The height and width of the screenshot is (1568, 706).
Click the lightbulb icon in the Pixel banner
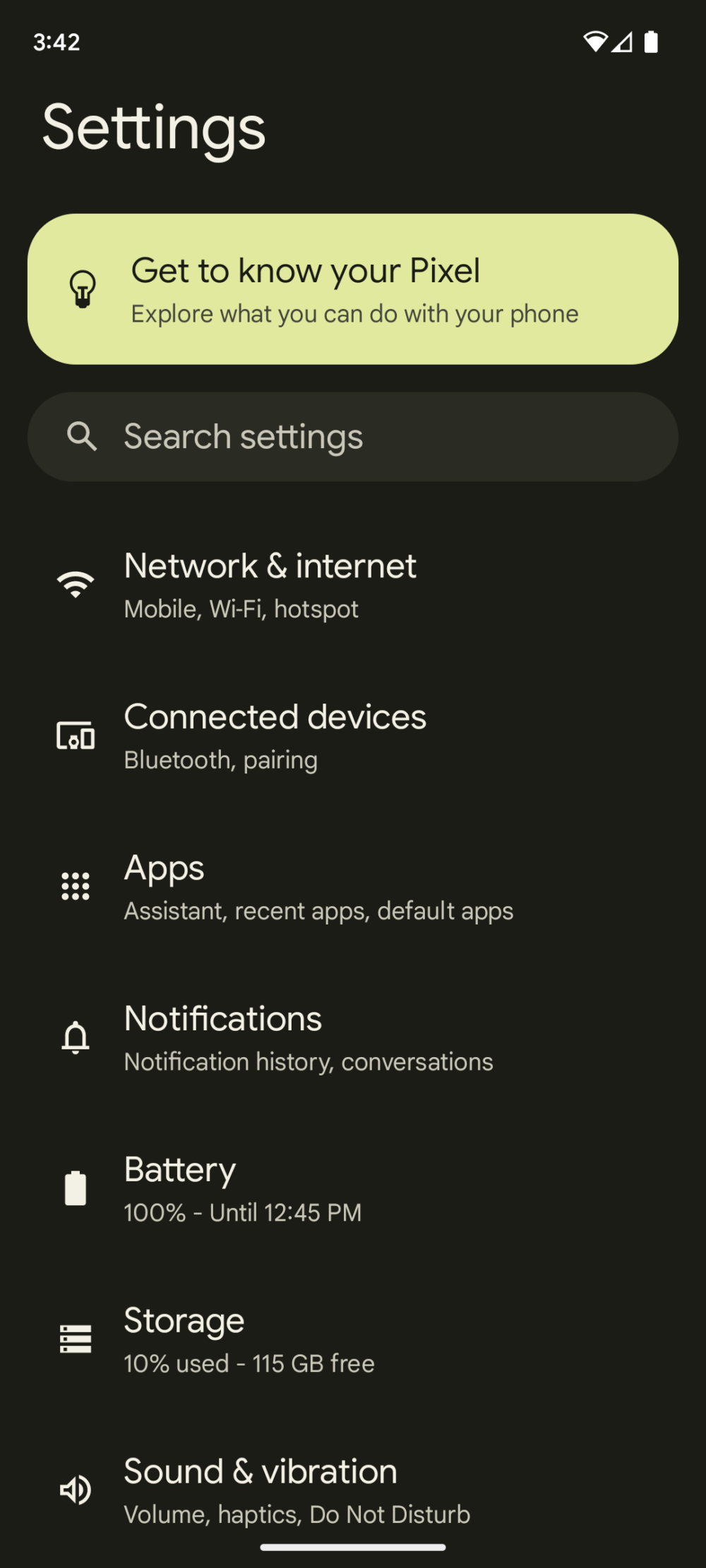coord(83,288)
